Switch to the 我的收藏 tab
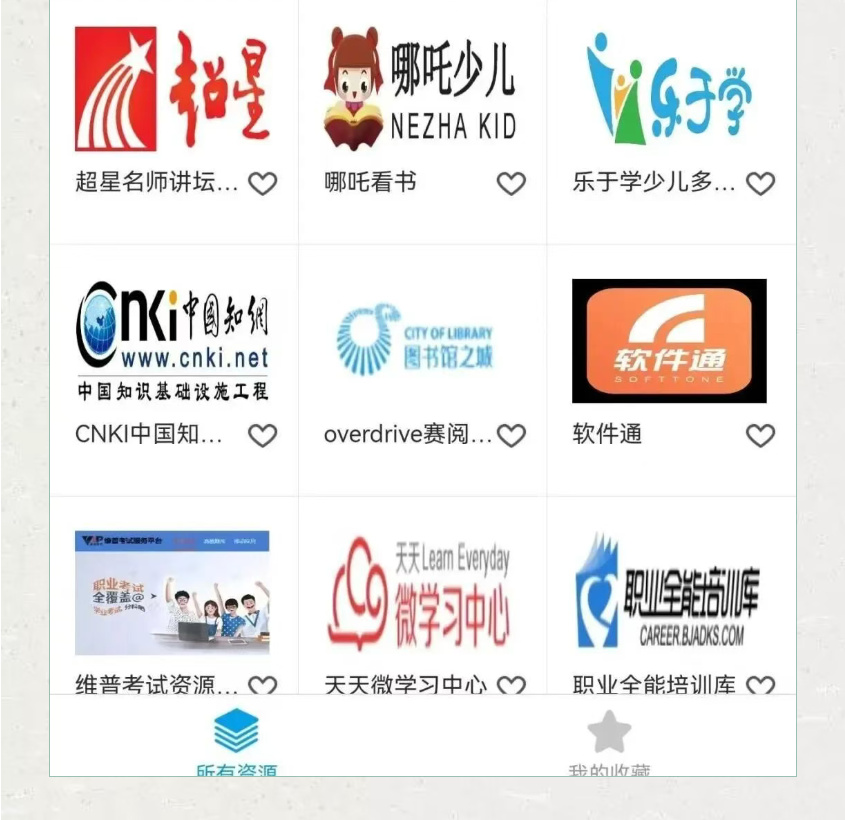 pos(609,738)
